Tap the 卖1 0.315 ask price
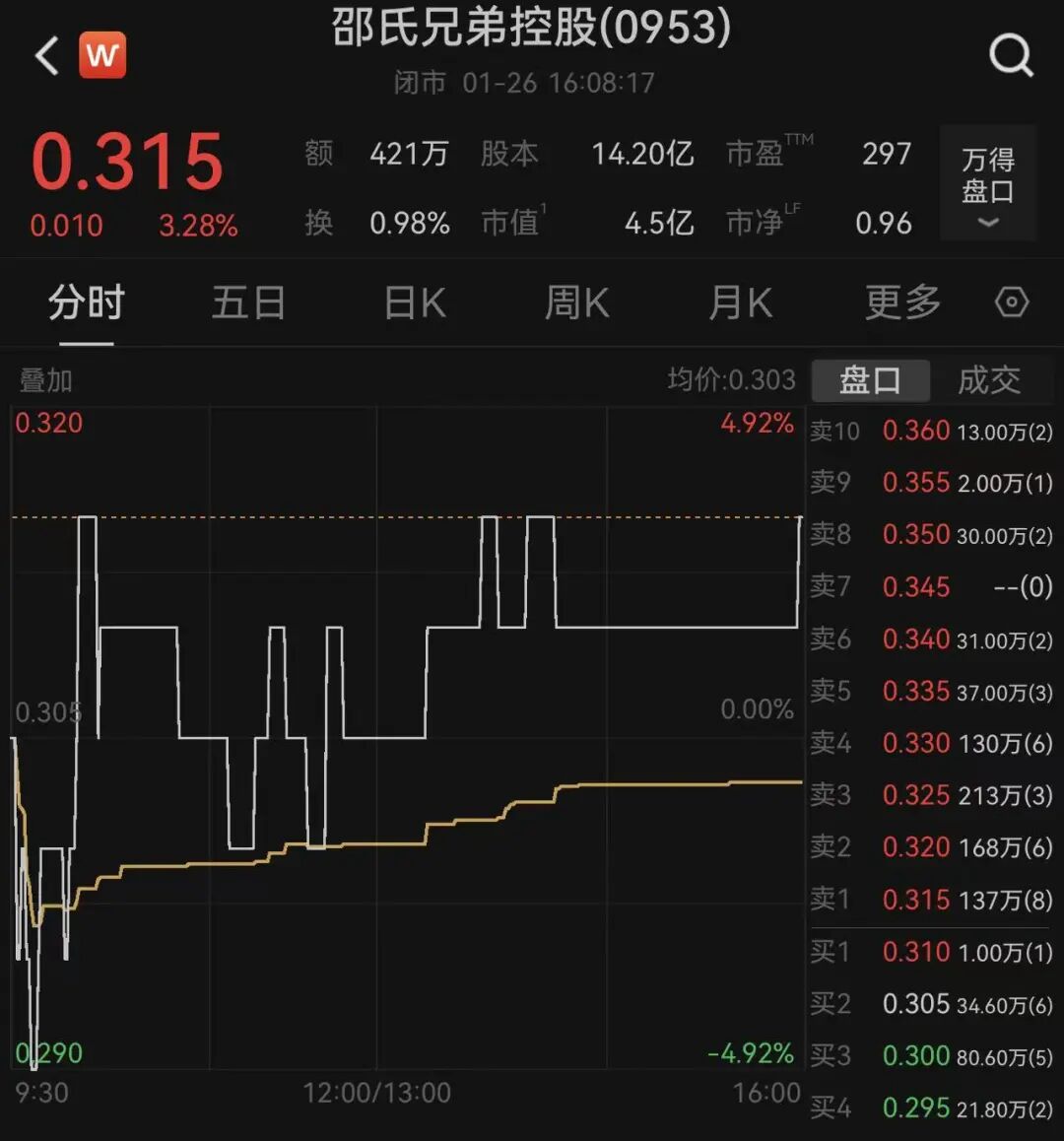 (916, 900)
